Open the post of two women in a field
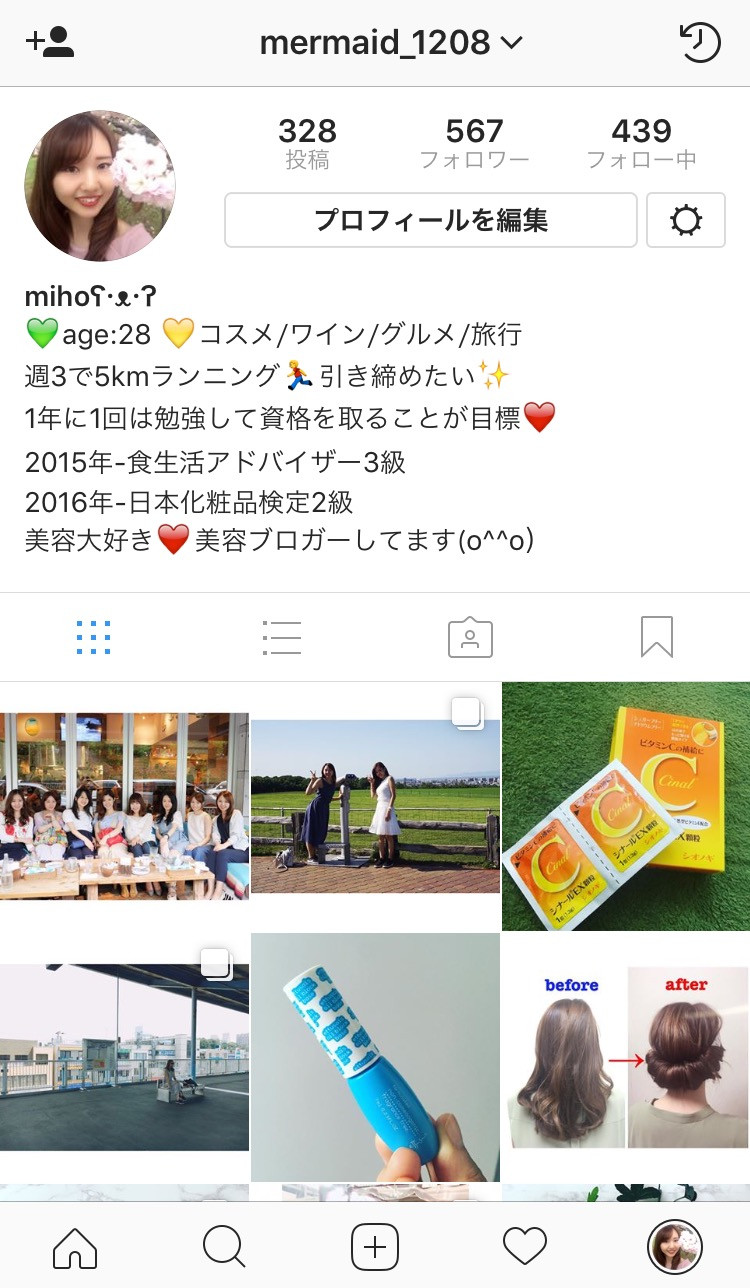Viewport: 750px width, 1288px height. click(x=375, y=806)
